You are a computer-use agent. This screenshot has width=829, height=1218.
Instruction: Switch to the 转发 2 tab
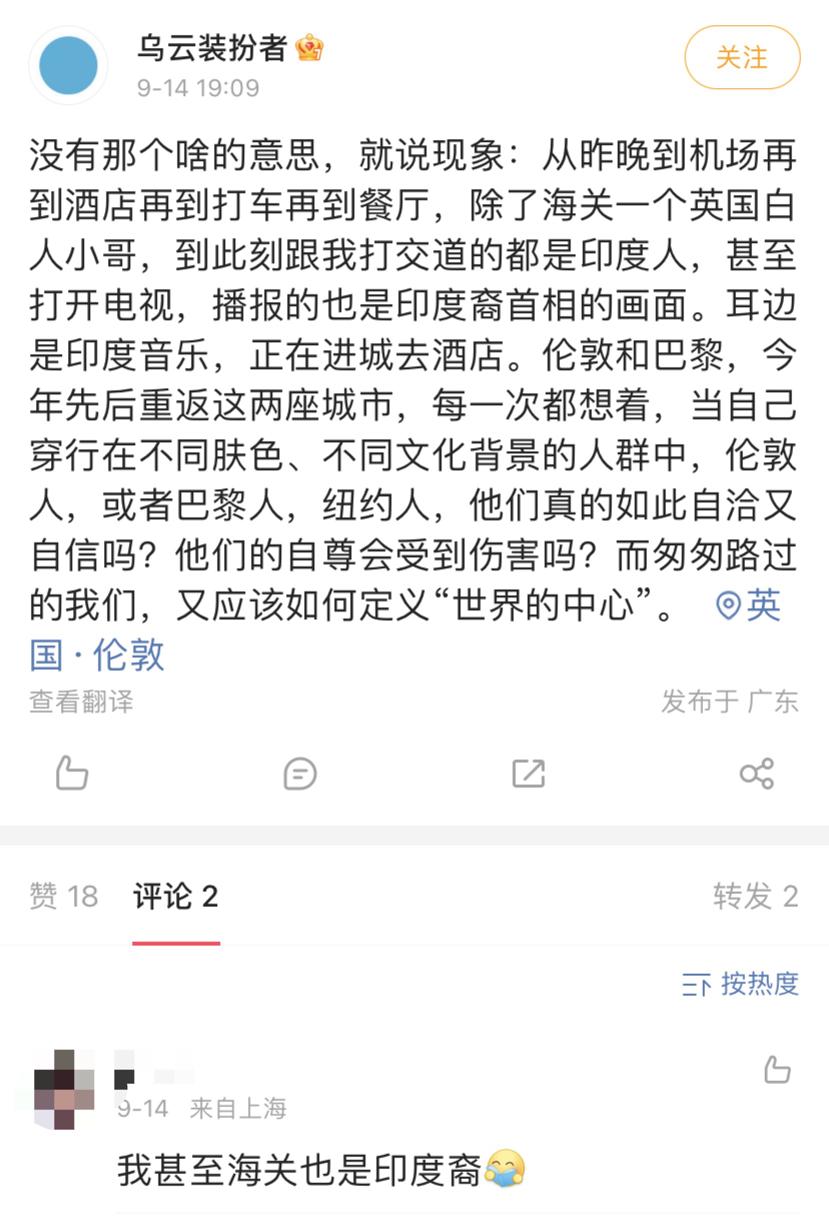(755, 896)
